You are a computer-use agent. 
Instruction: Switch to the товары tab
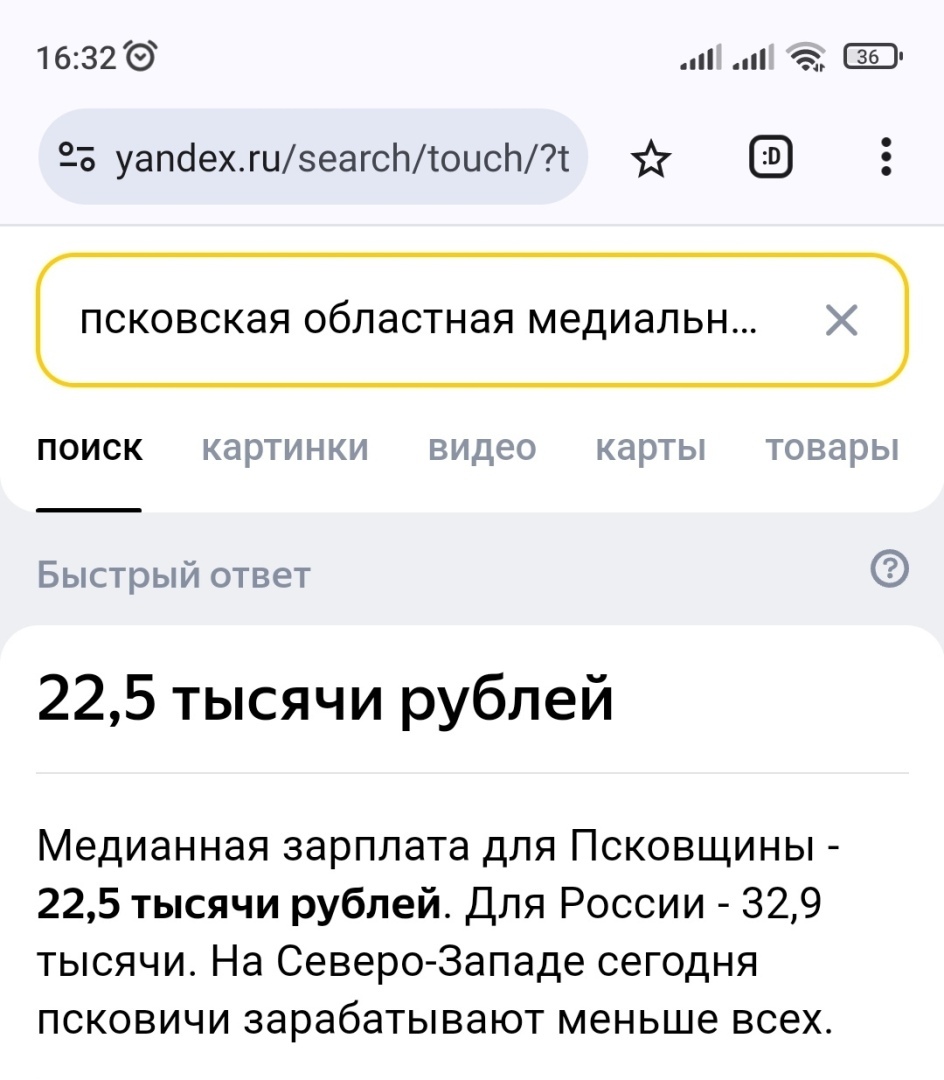832,448
